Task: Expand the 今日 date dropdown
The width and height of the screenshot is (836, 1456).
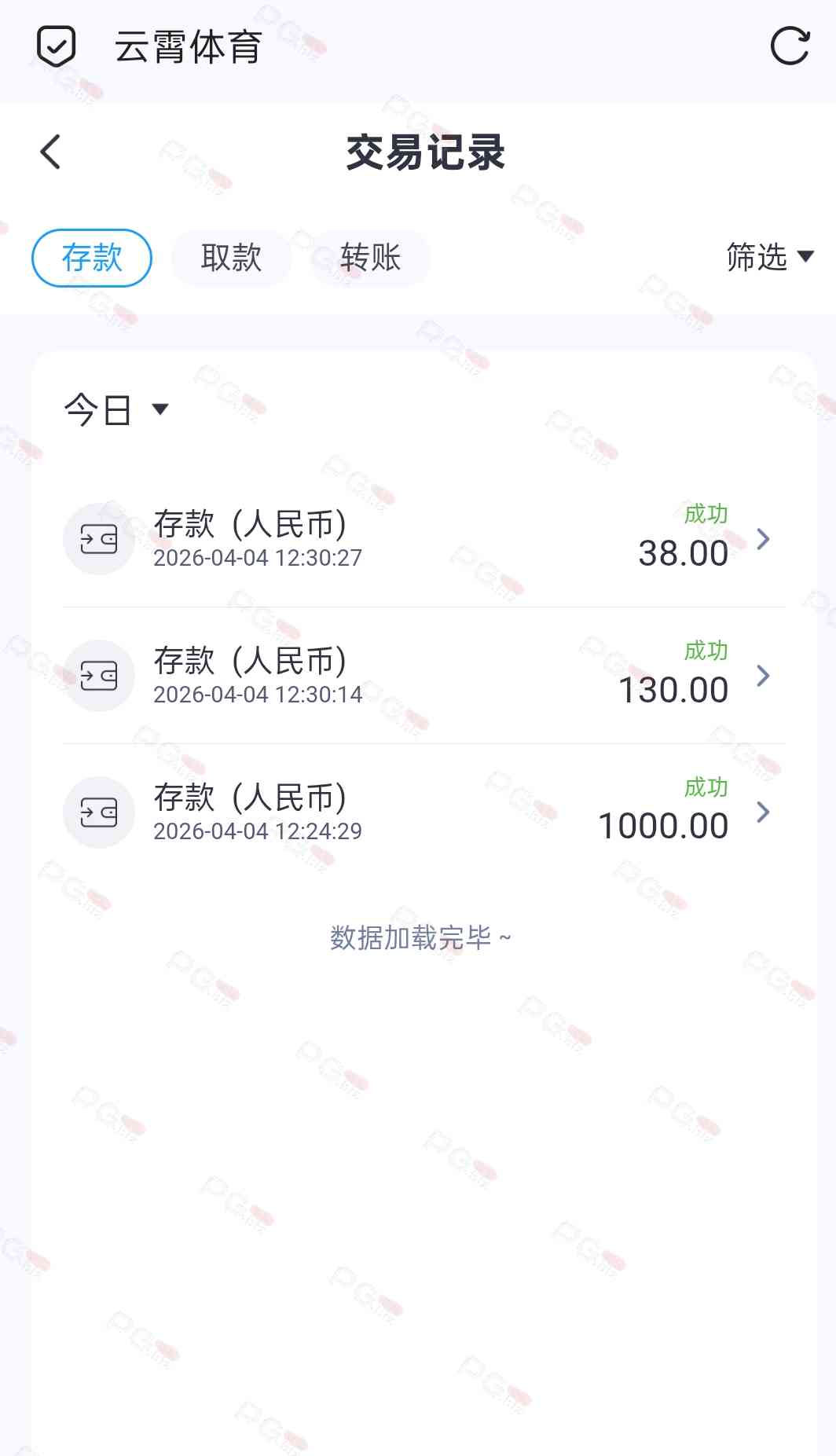Action: point(116,409)
